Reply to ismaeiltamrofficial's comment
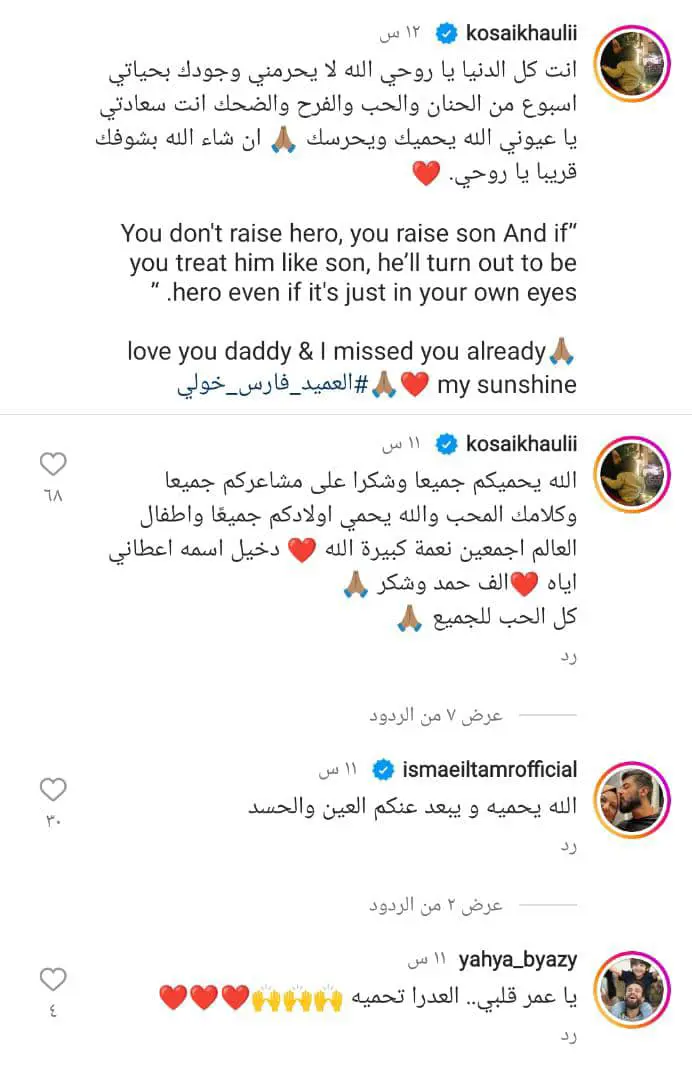 click(x=568, y=846)
